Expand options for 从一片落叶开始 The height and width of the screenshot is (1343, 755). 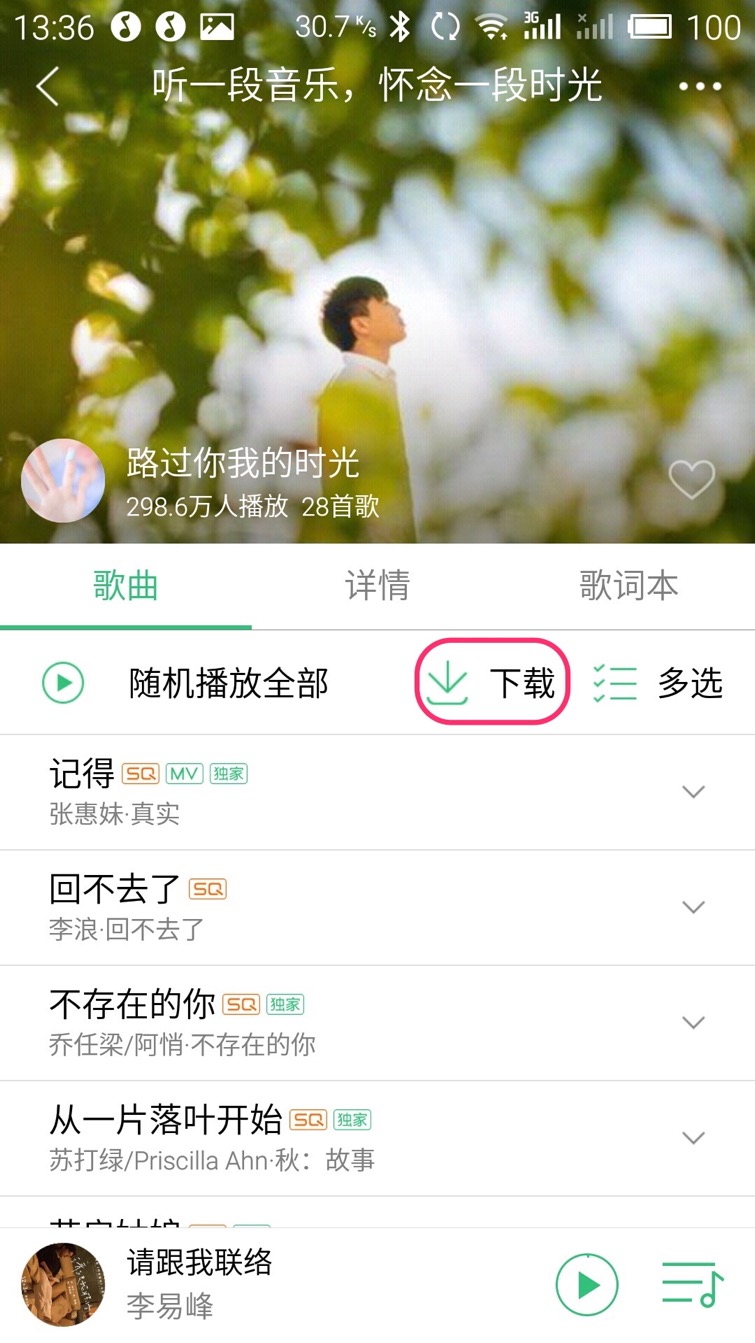(x=693, y=1138)
